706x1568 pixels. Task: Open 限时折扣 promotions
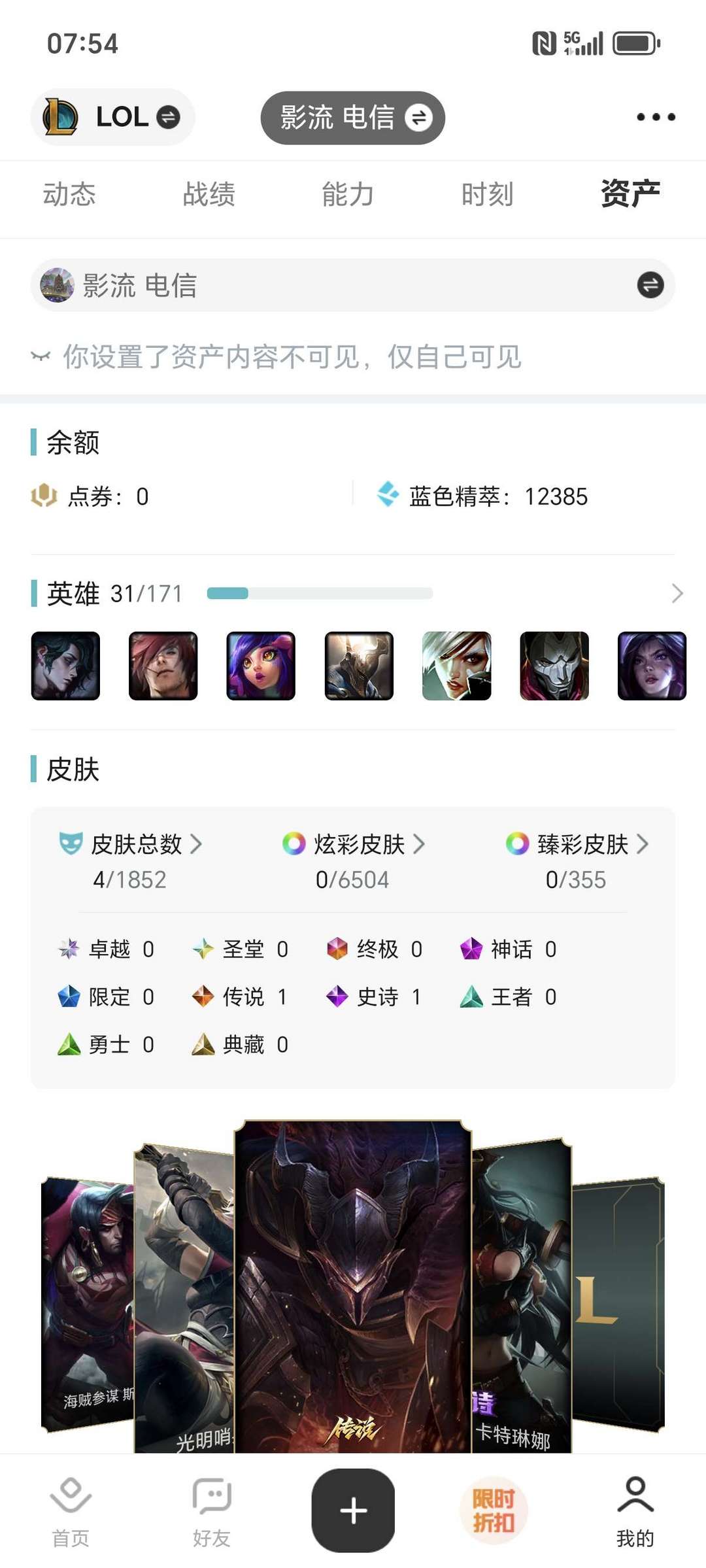tap(494, 1510)
